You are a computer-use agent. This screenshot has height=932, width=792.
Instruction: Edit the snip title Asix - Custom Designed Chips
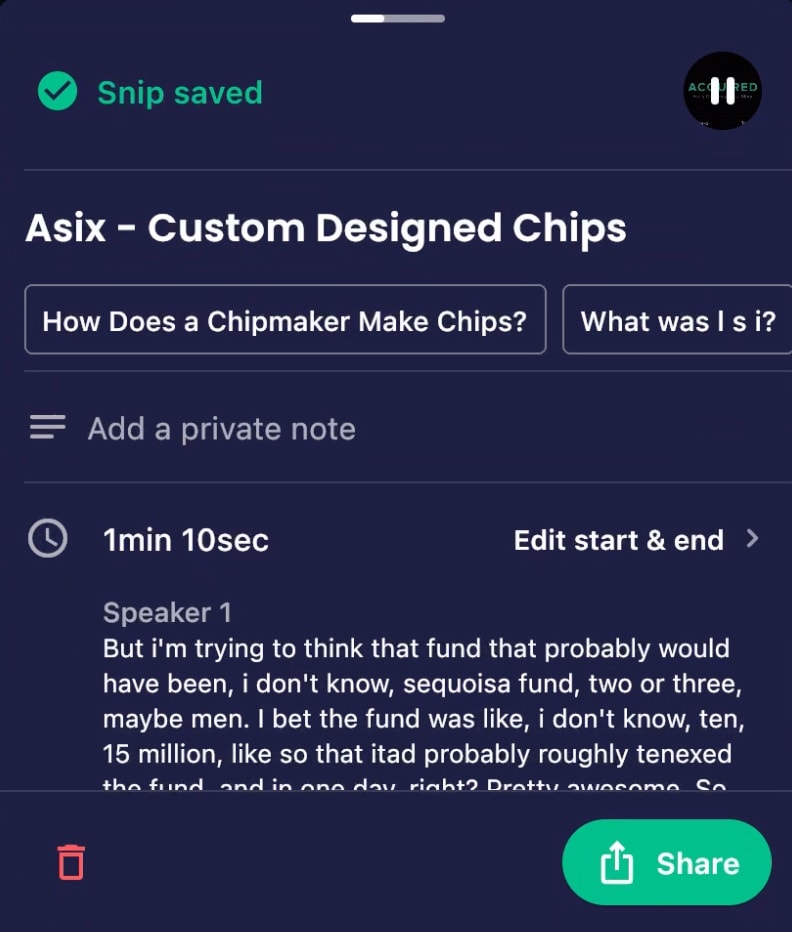[x=326, y=228]
